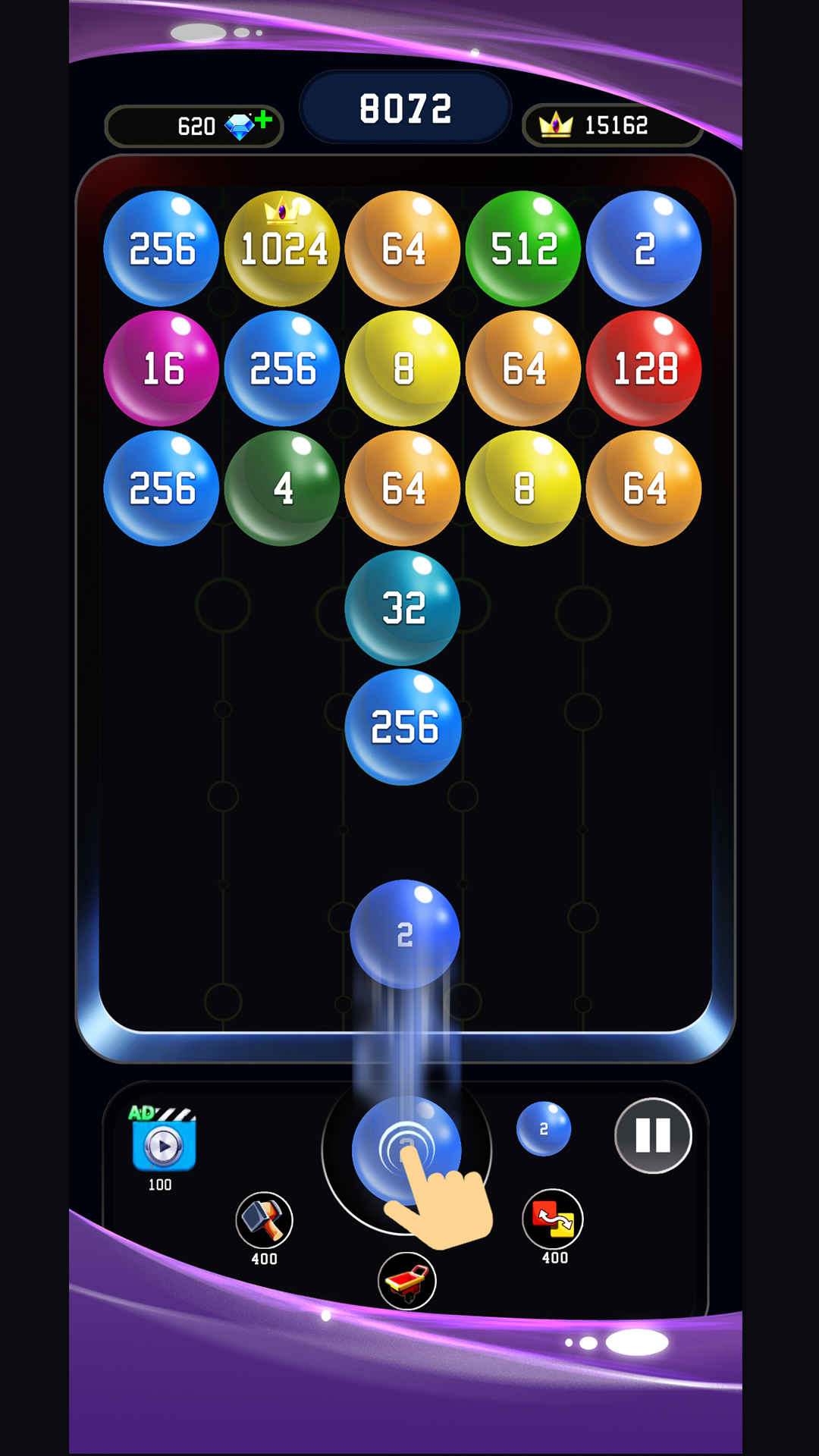Use the swap power-up costing 400
819x1456 pixels.
(x=553, y=1219)
